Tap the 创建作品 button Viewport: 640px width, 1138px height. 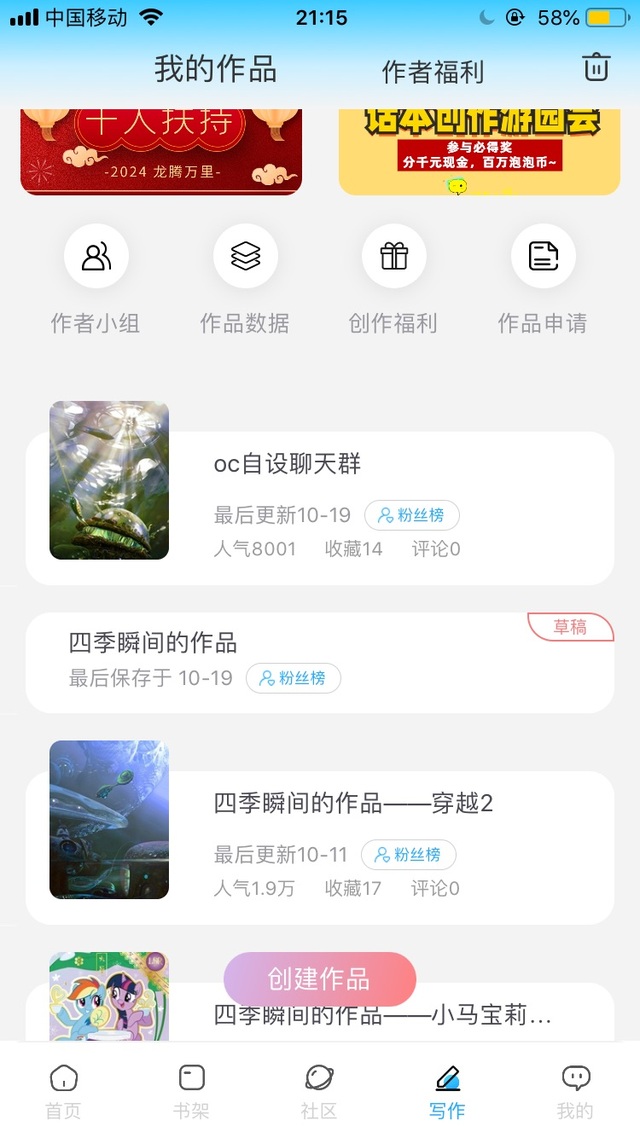point(320,979)
